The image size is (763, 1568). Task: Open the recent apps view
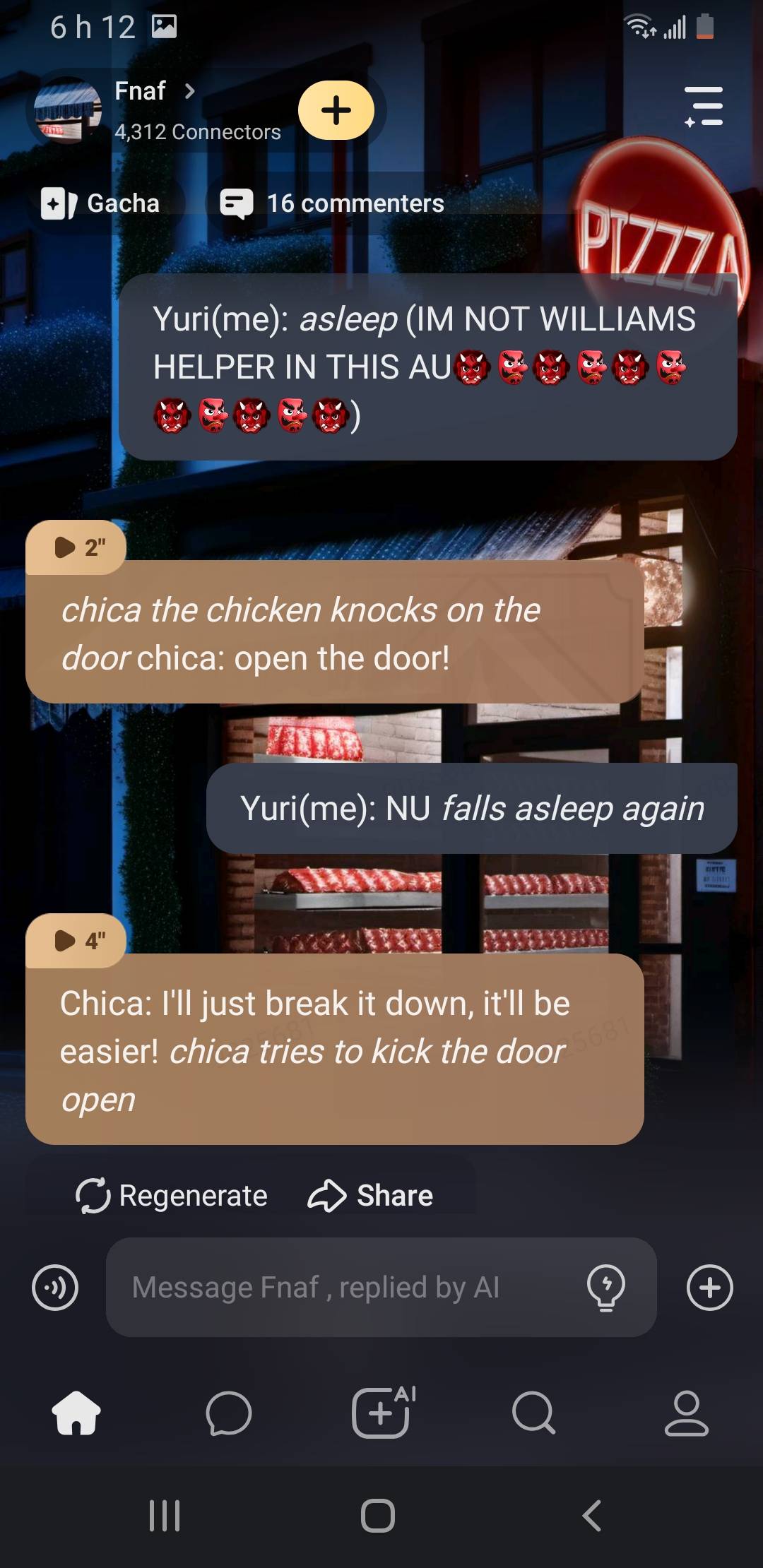(x=165, y=1516)
